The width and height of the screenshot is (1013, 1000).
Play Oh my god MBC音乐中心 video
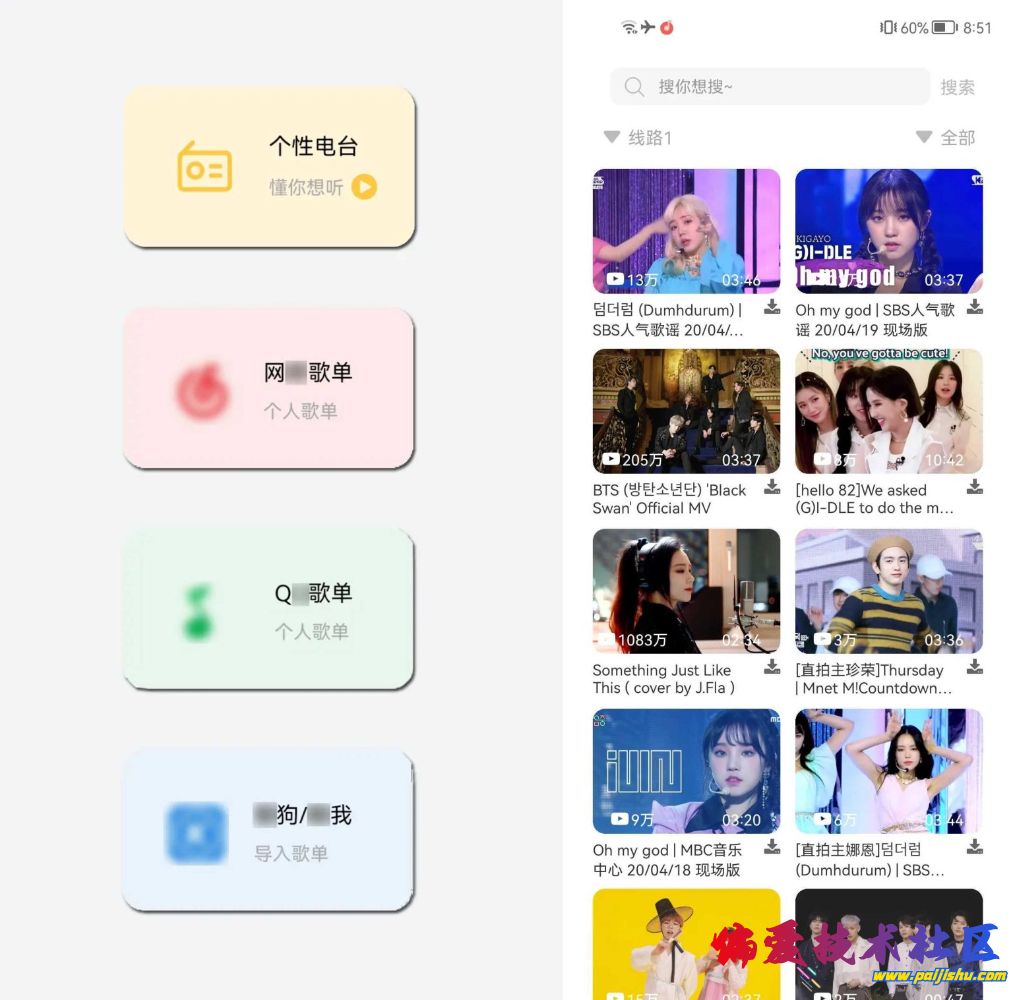[686, 771]
